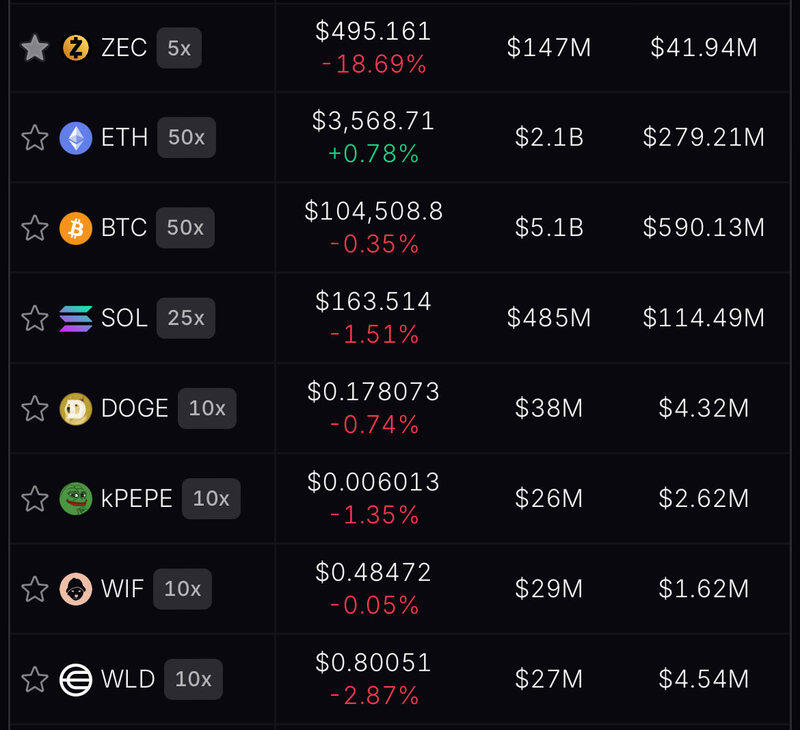Select the WLD market row
The image size is (800, 730).
pos(128,680)
